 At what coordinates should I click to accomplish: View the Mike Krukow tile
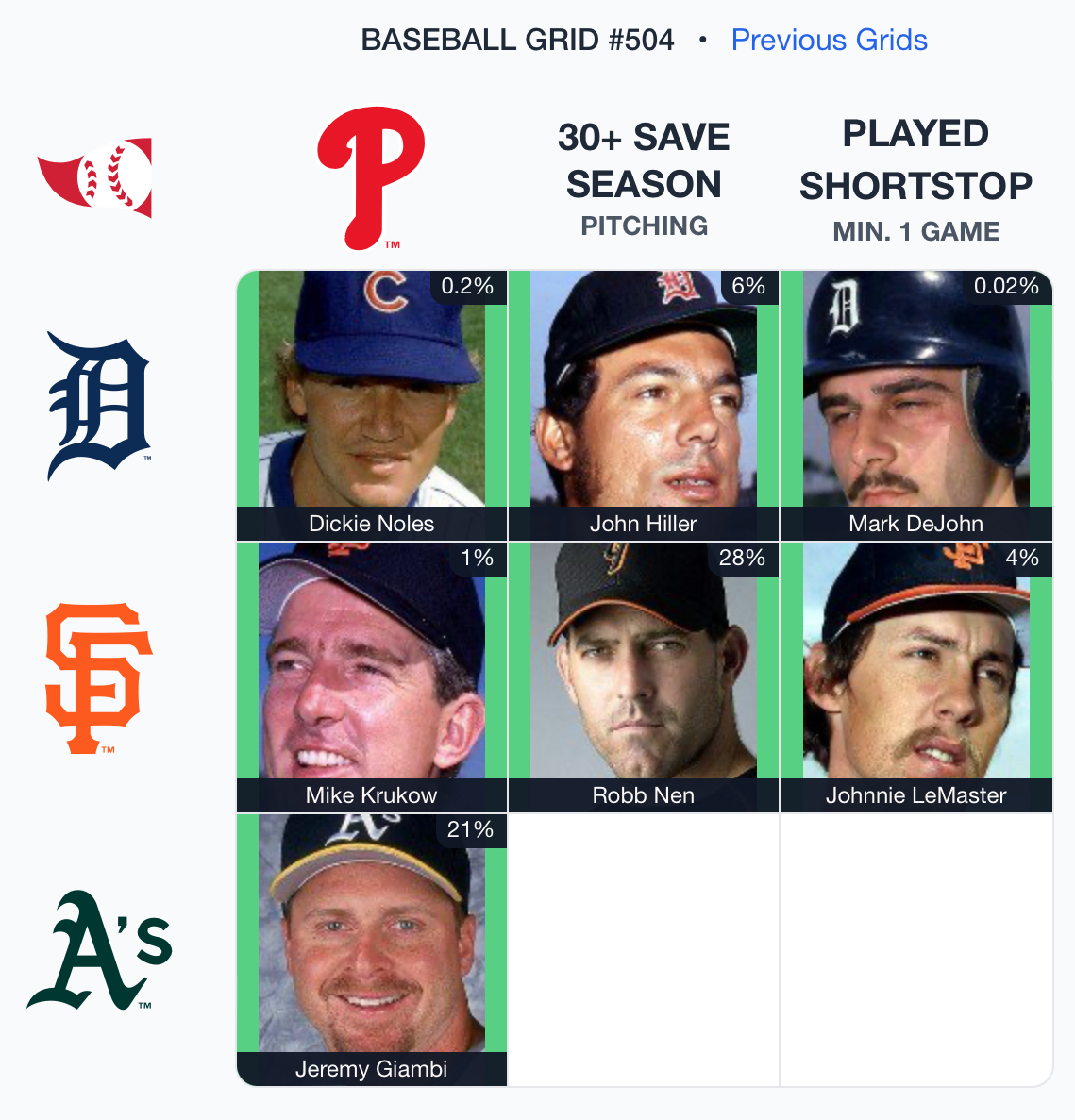(x=372, y=677)
